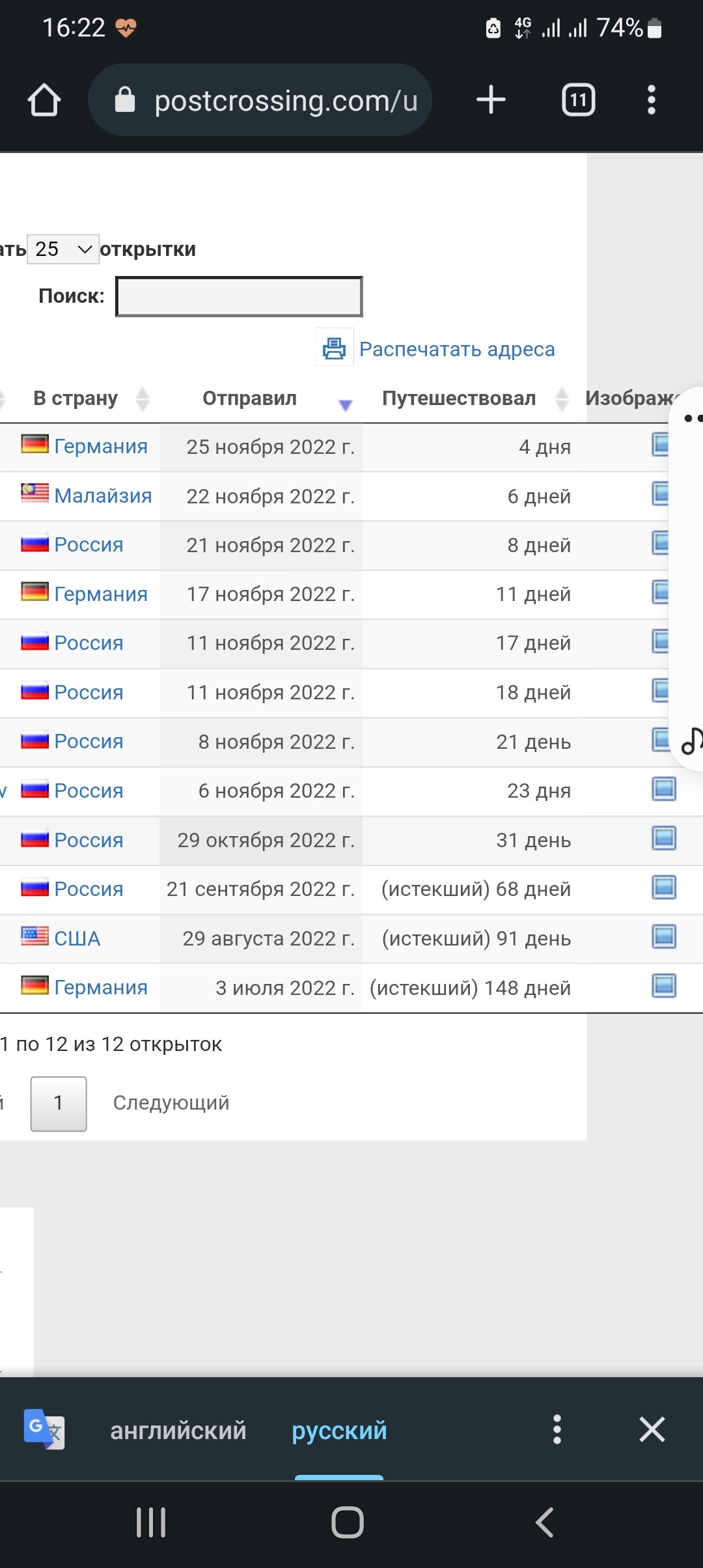Close the translation bar

coord(652,1430)
